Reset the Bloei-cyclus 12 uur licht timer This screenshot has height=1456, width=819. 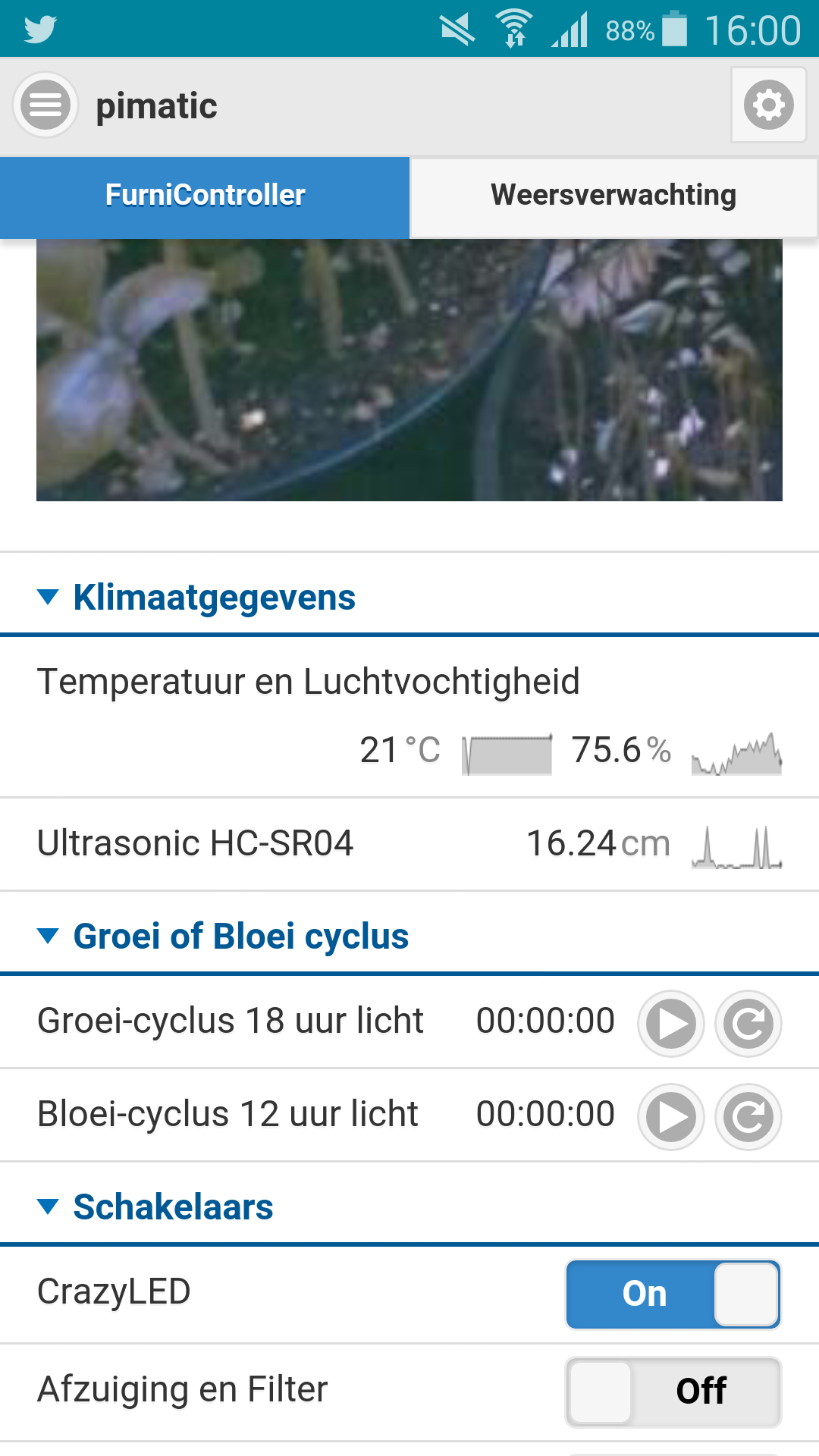[748, 1117]
